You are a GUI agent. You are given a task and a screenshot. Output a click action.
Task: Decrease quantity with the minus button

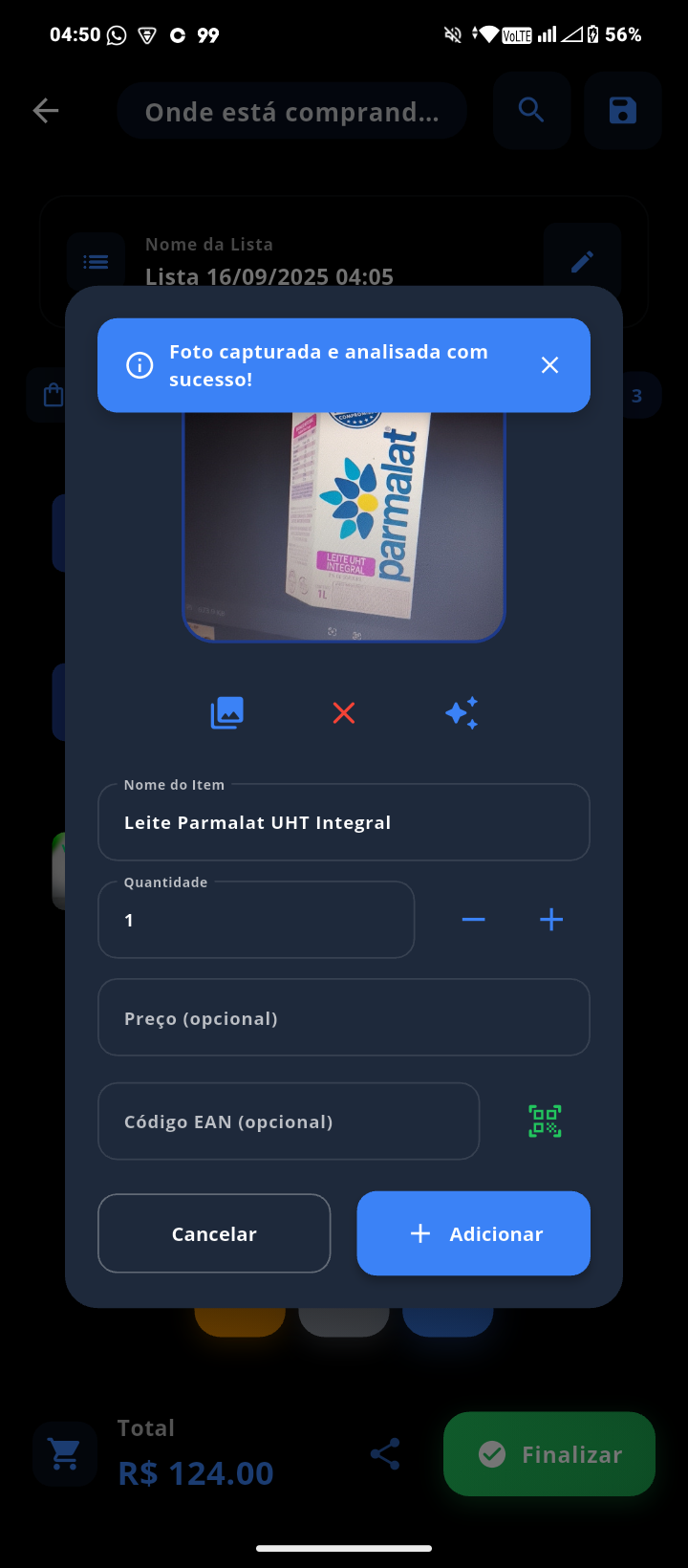click(473, 920)
